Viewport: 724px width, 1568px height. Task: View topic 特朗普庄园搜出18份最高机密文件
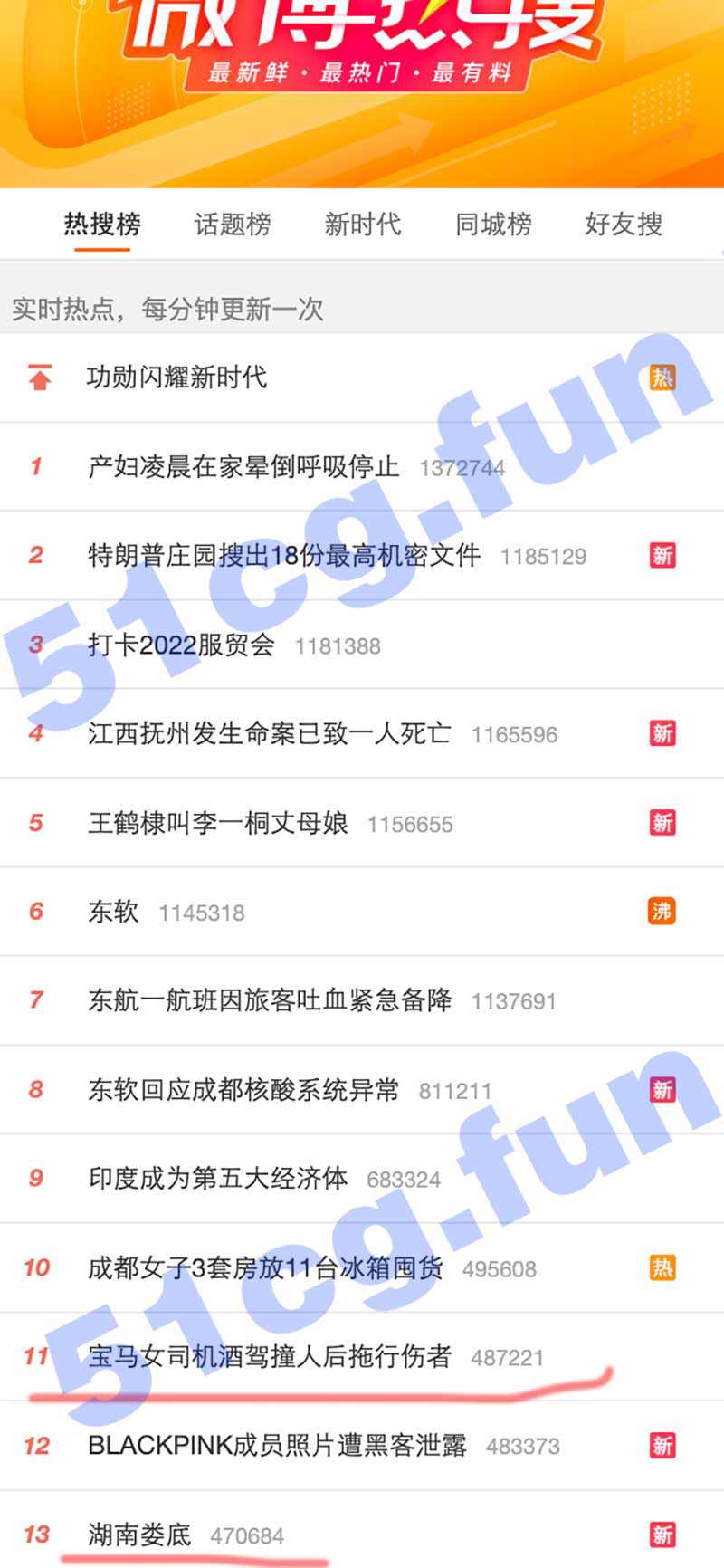283,555
